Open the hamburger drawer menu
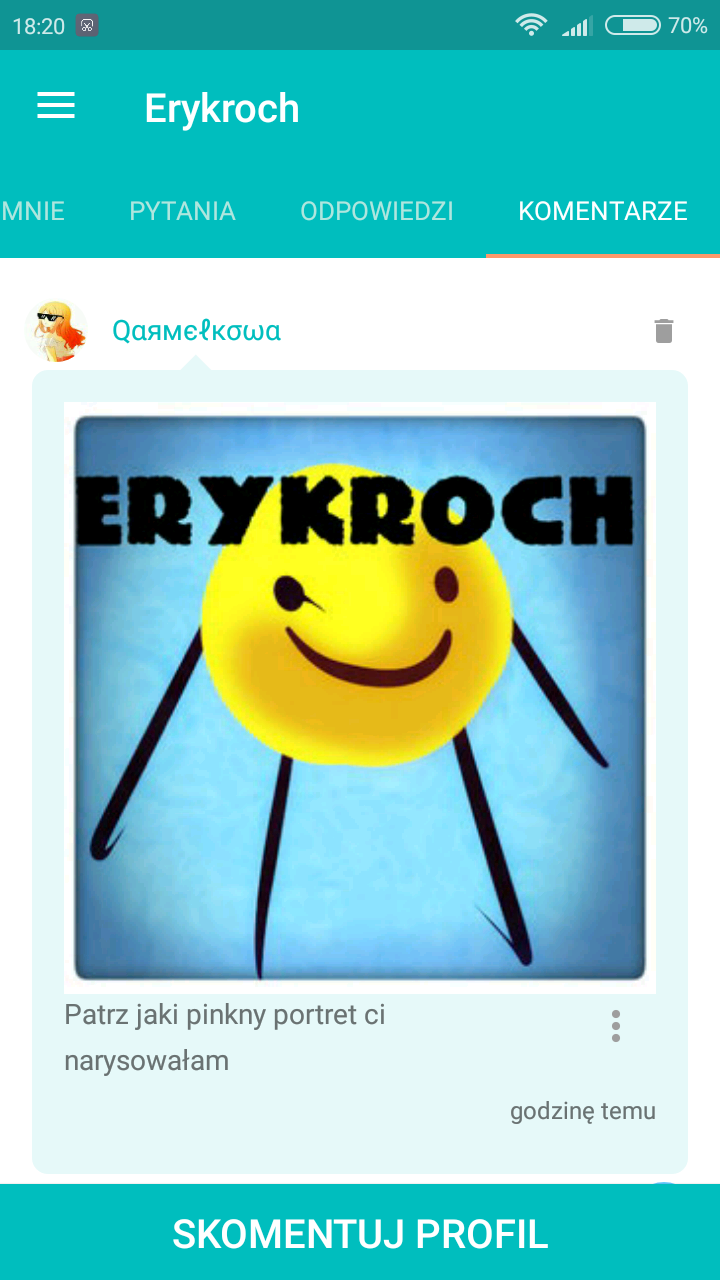 click(x=56, y=107)
